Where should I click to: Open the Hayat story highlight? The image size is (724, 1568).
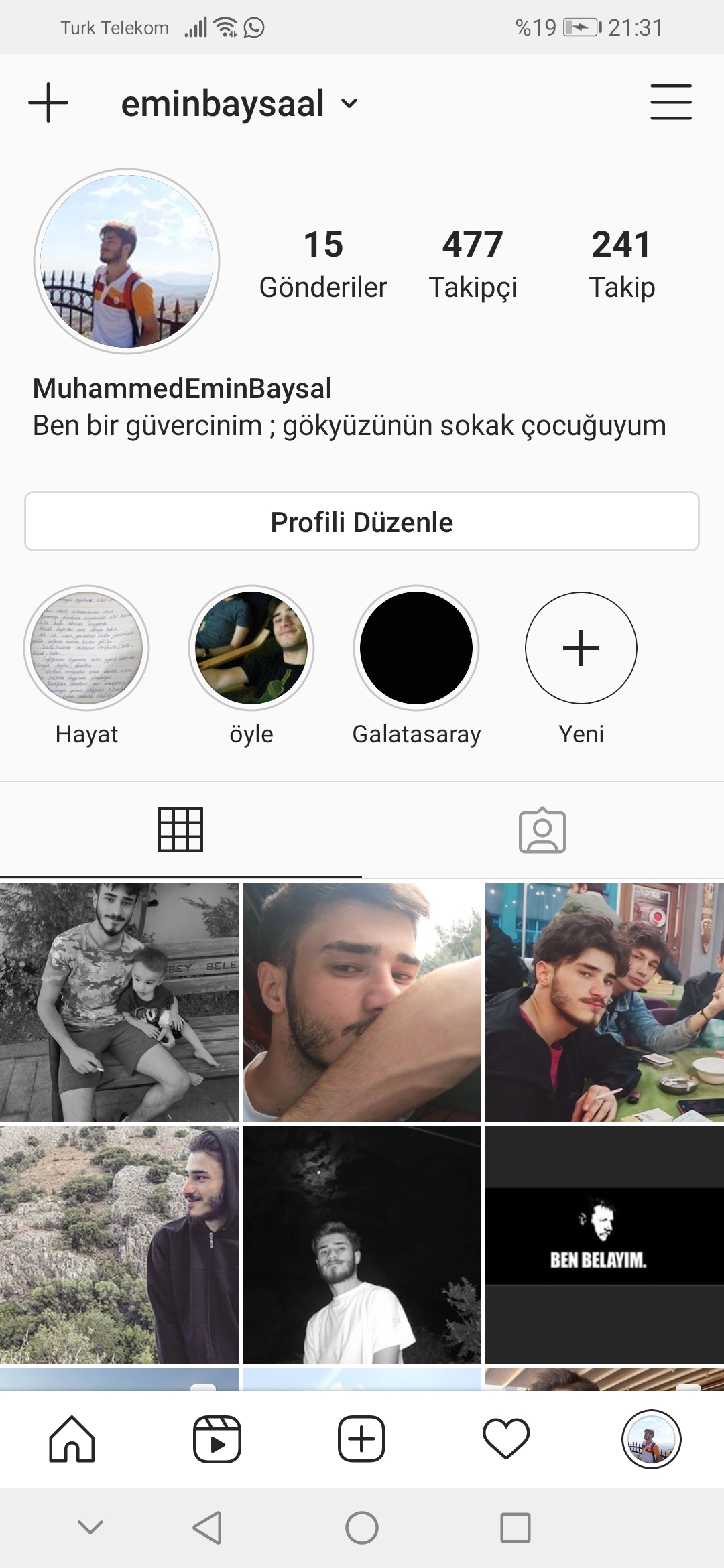(86, 648)
